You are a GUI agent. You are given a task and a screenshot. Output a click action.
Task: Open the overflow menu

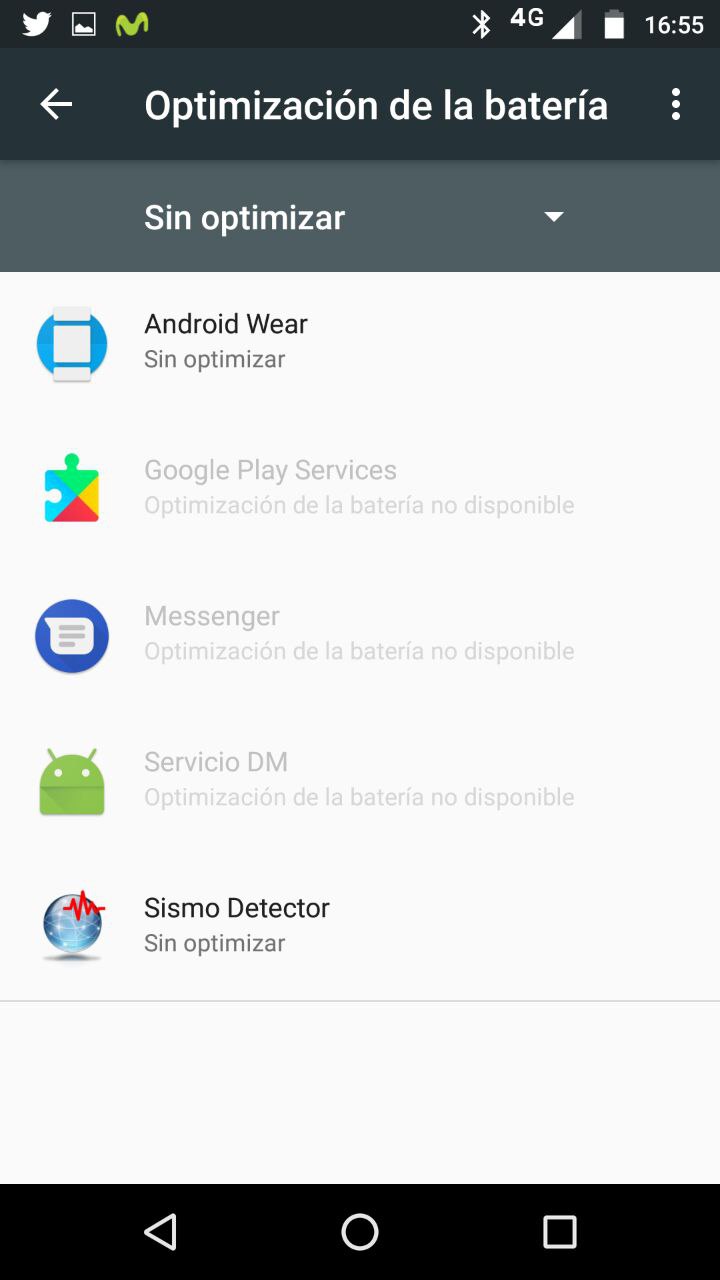click(676, 104)
